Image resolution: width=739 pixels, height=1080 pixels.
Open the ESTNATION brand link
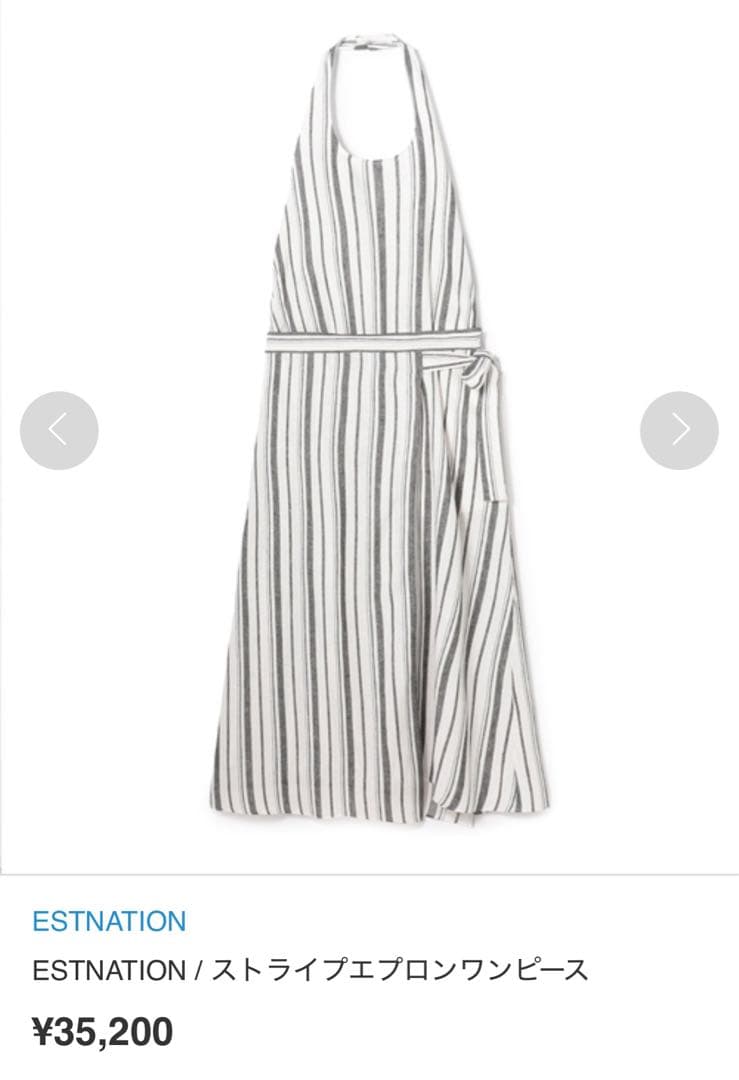[x=109, y=921]
